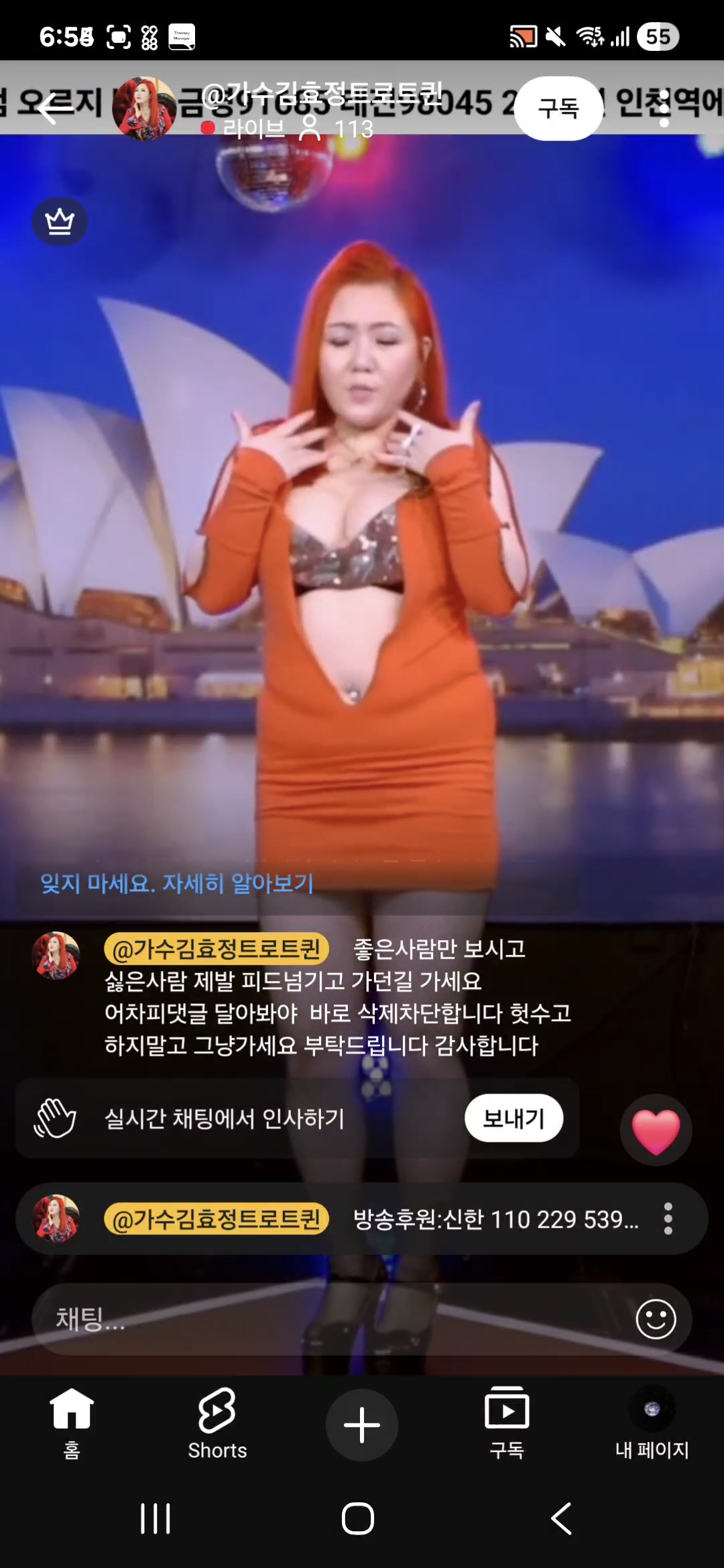The height and width of the screenshot is (1568, 724).
Task: Send a greeting with the 보내기 button
Action: tap(514, 1118)
